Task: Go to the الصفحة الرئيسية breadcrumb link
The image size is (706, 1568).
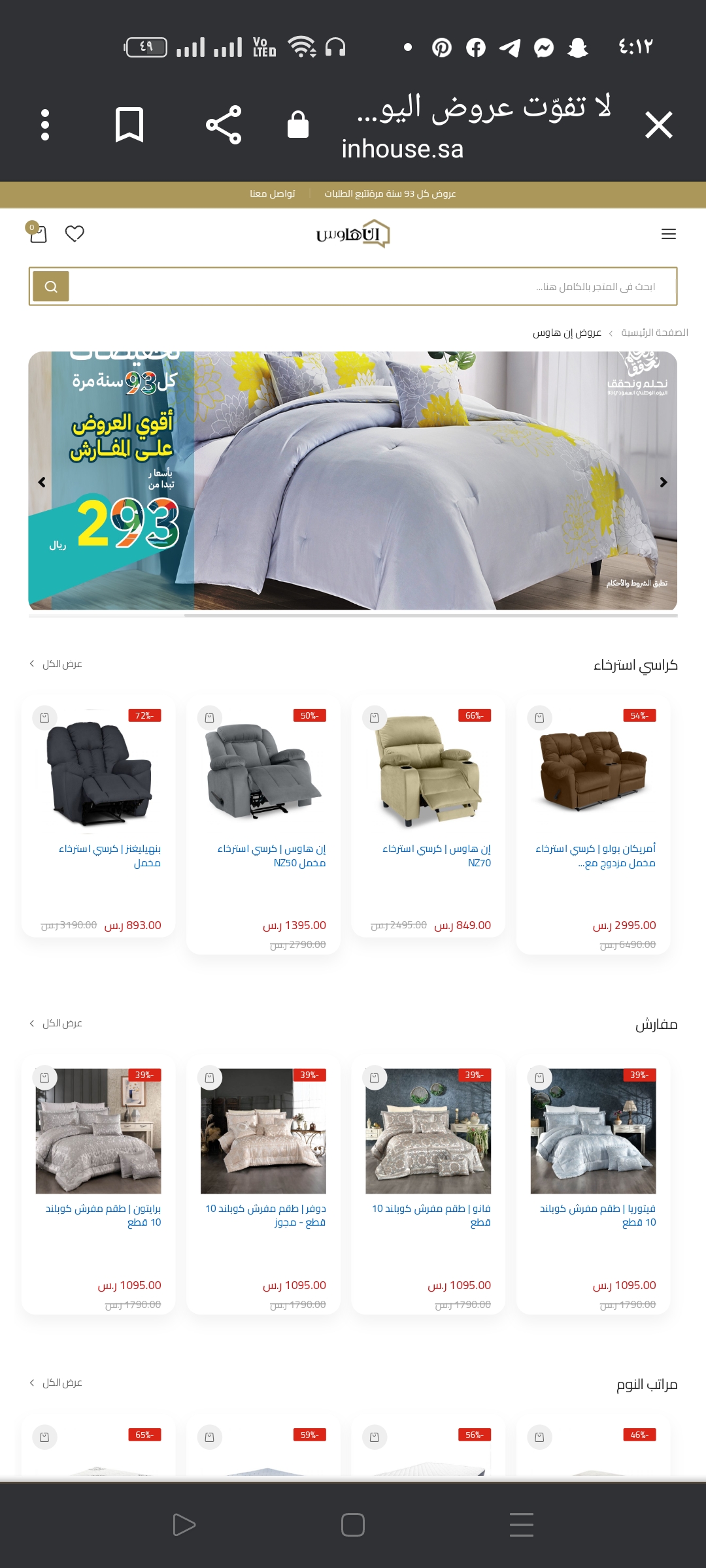Action: (x=654, y=333)
